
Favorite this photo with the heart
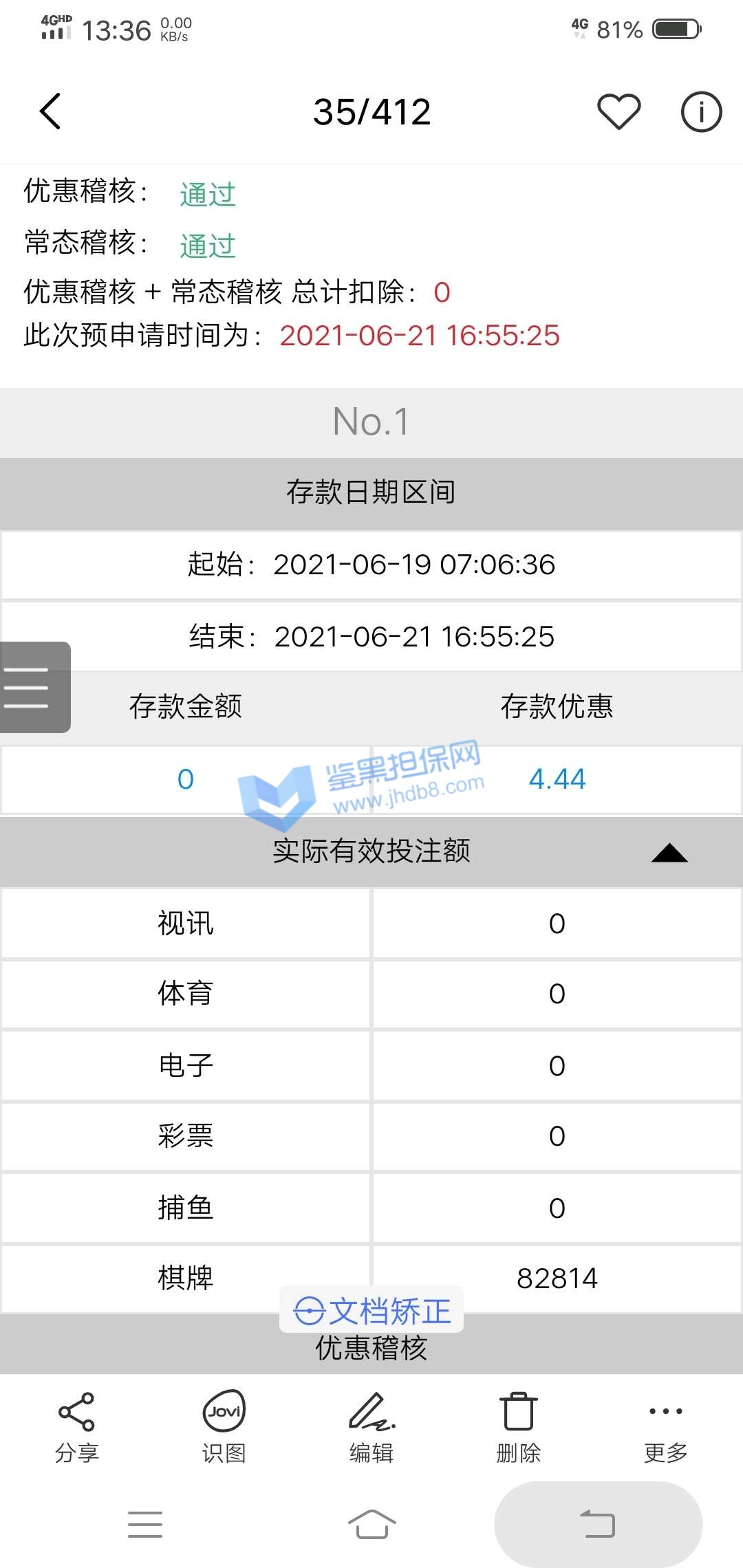[x=618, y=111]
